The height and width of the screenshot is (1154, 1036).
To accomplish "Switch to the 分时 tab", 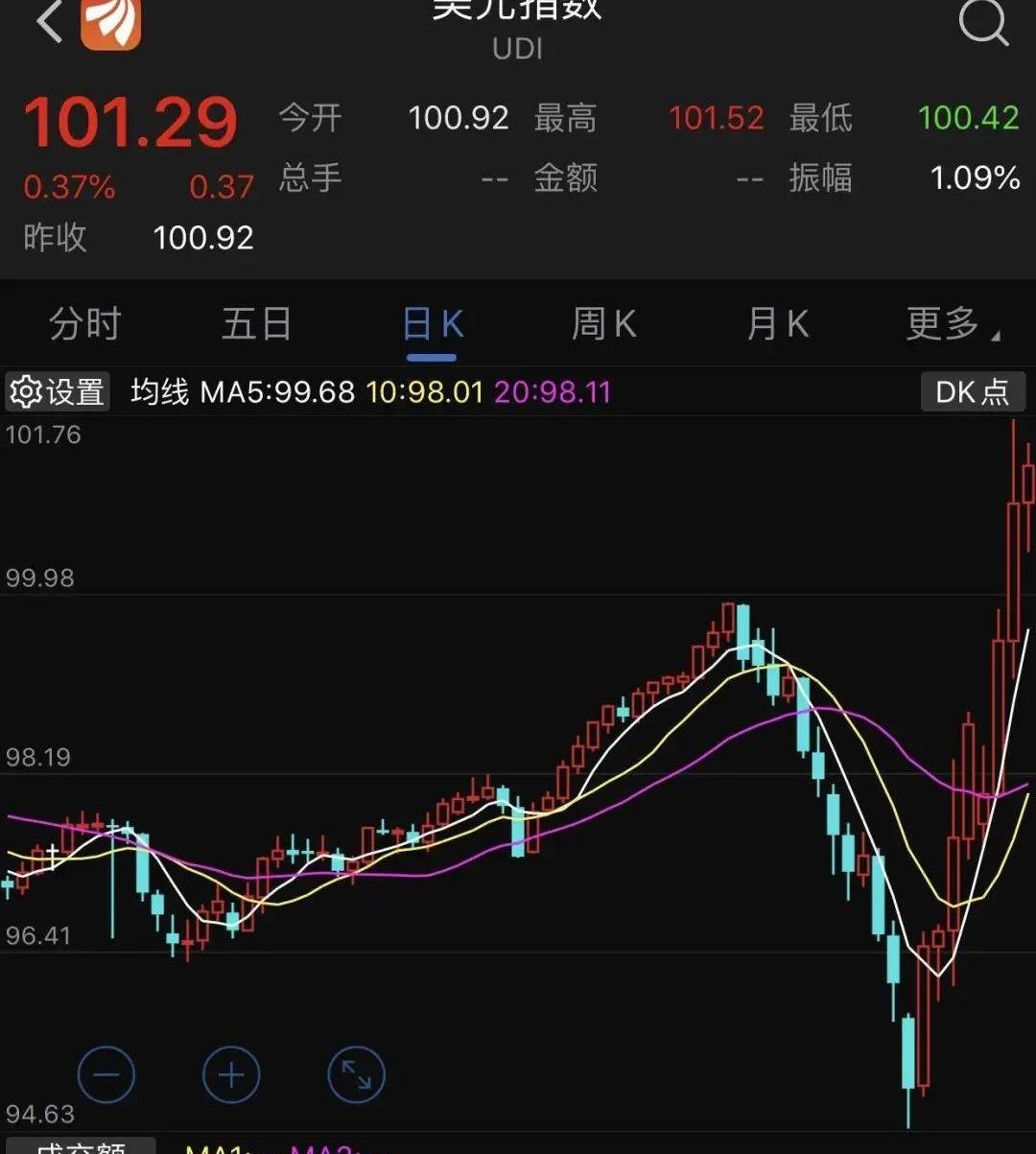I will point(84,324).
